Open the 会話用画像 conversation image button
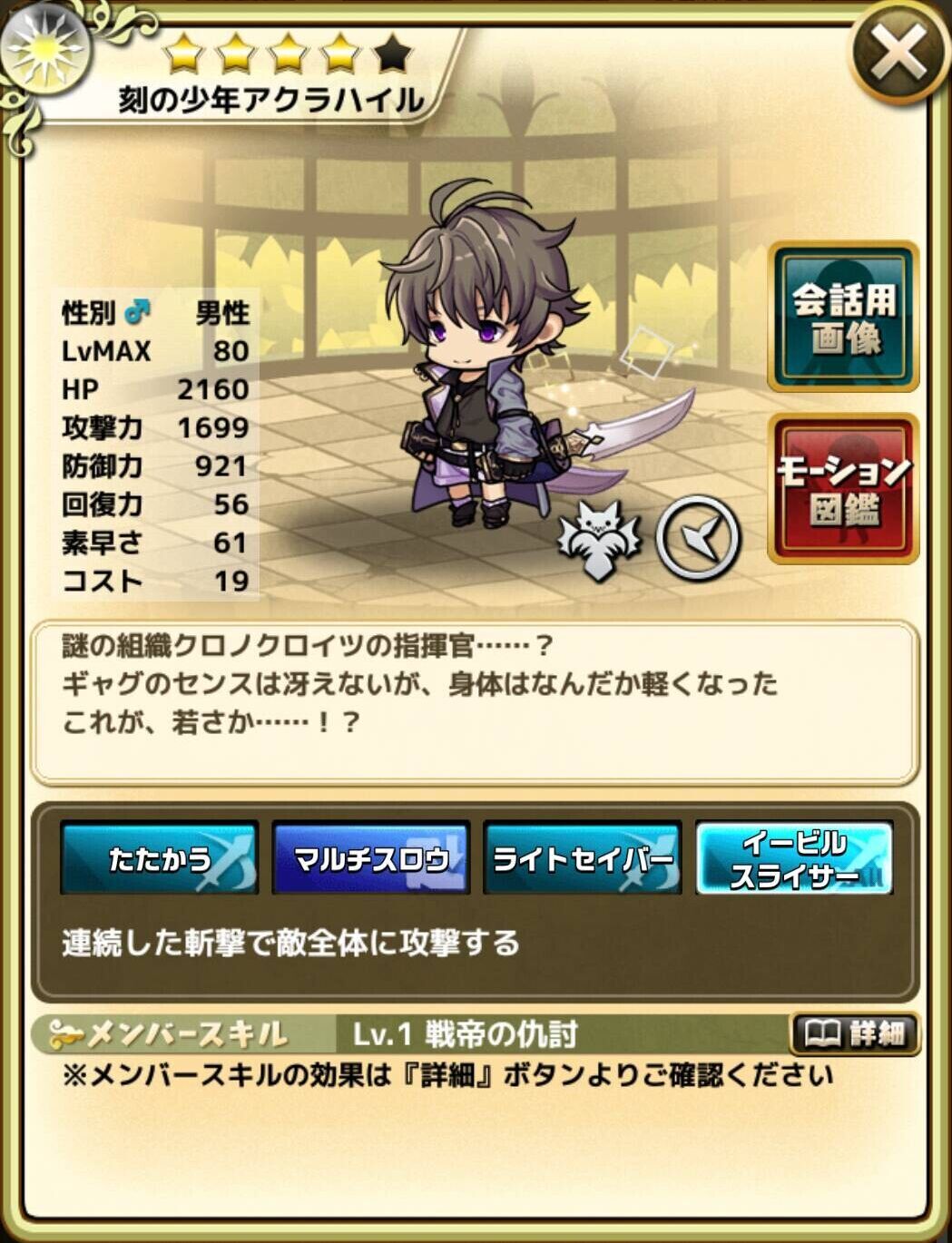 [843, 318]
